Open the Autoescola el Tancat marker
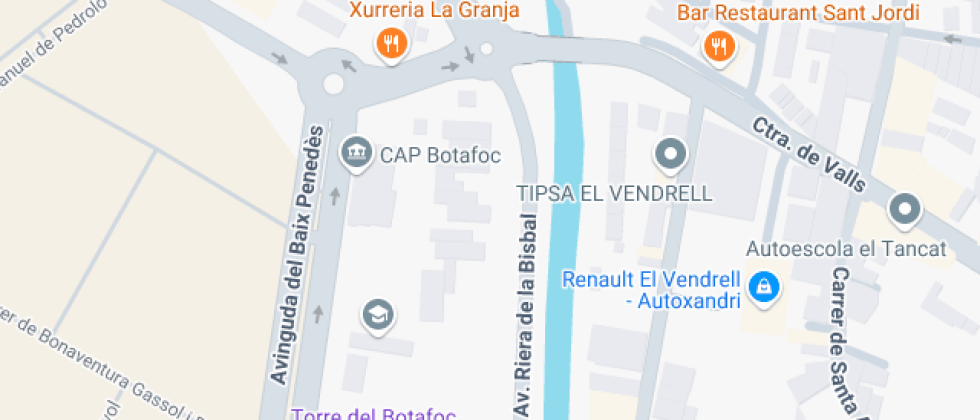980x420 pixels. point(905,210)
